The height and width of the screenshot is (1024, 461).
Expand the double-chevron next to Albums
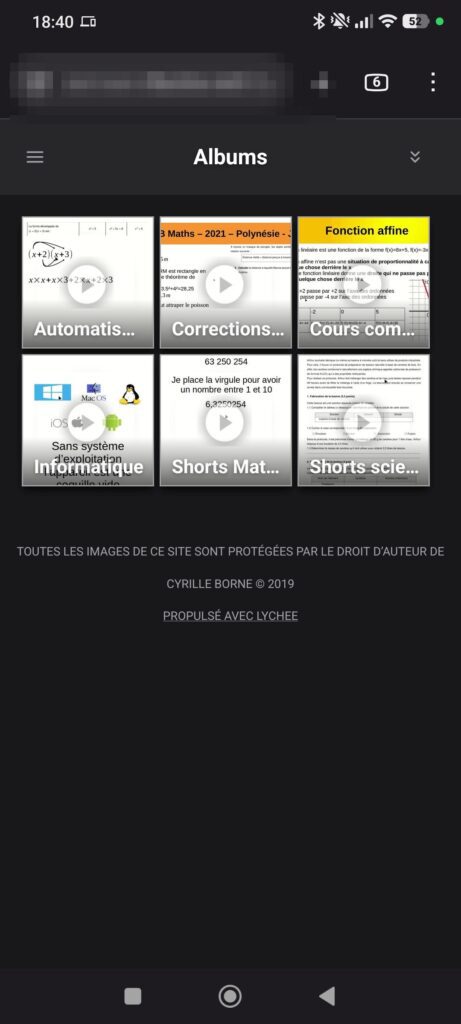(415, 157)
